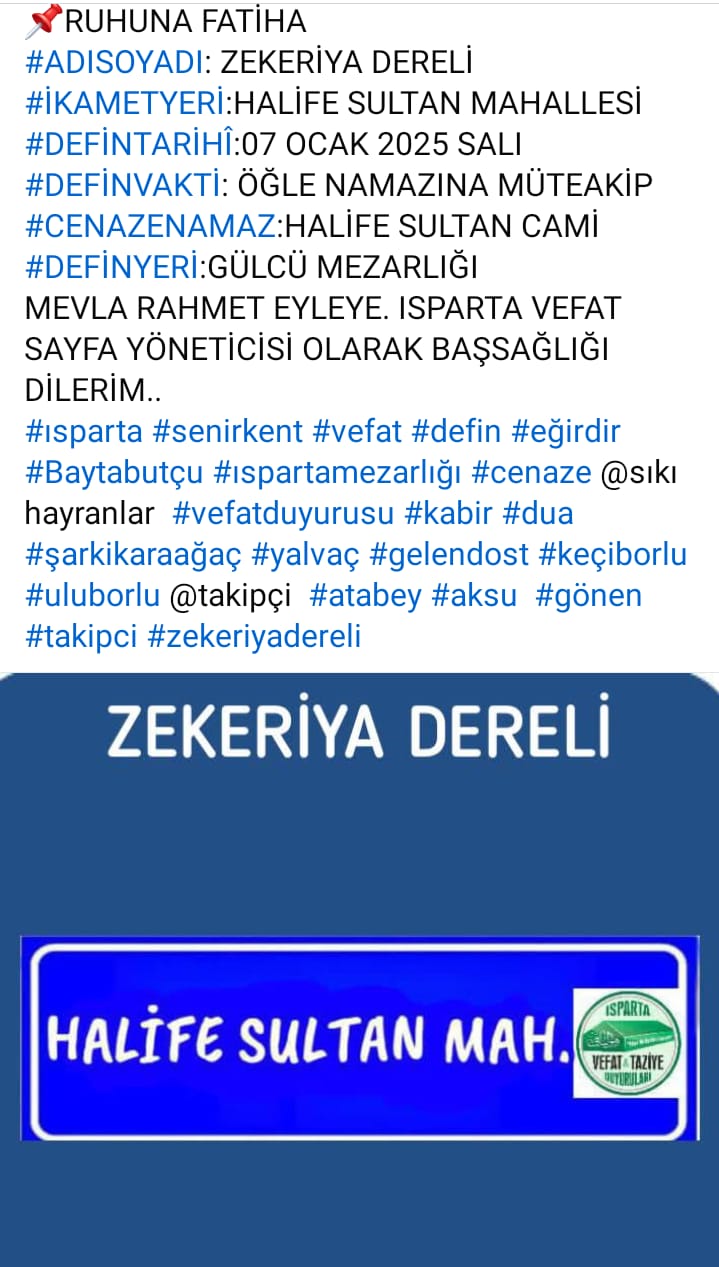
Task: Tap the #vefatduyurusu hashtag
Action: click(x=283, y=514)
